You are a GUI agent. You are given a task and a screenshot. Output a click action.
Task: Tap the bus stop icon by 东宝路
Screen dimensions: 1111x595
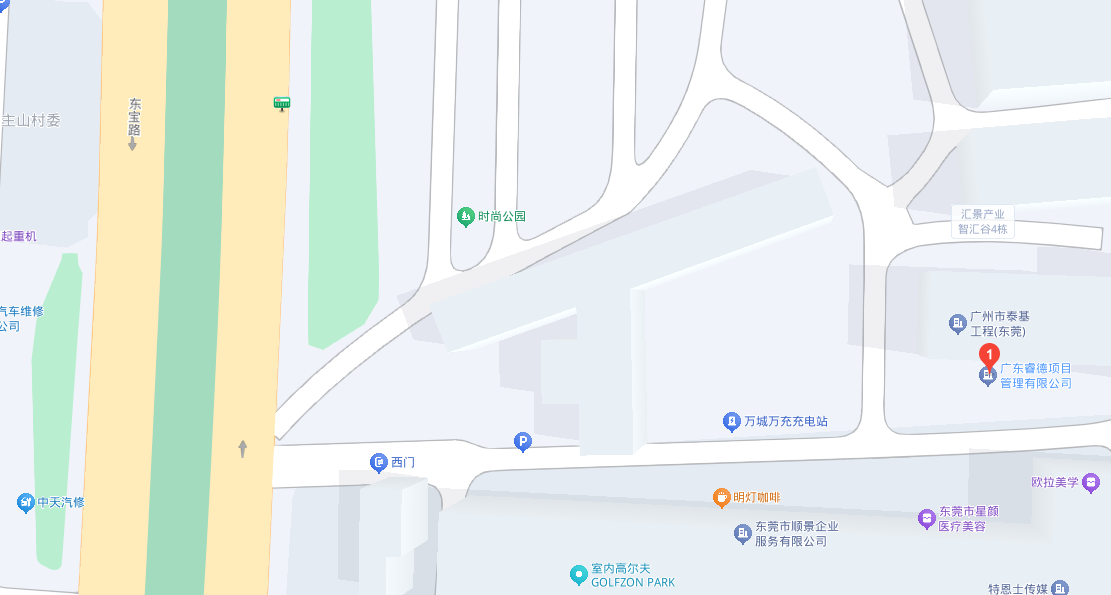[282, 103]
